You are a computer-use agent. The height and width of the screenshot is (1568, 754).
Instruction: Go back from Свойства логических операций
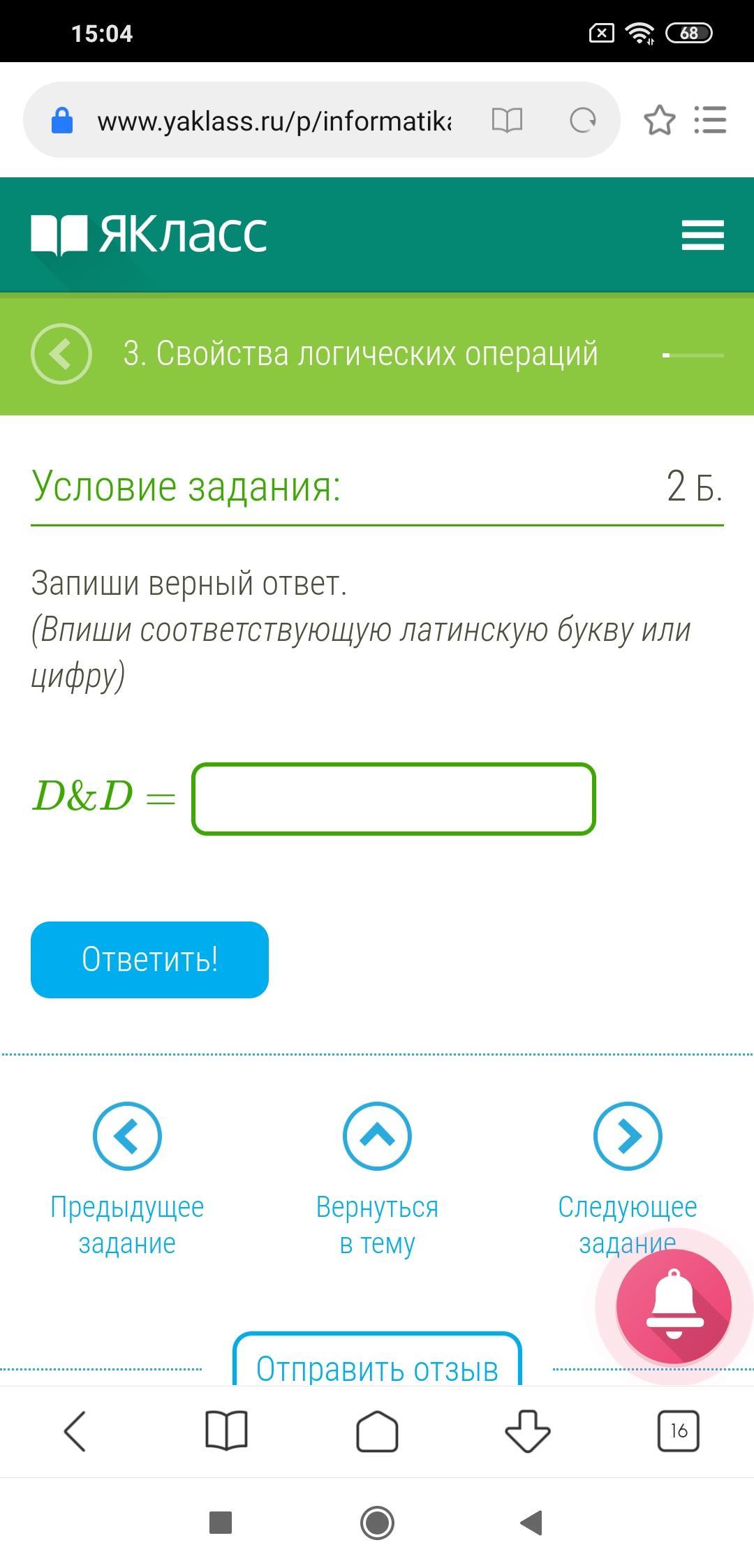tap(61, 354)
